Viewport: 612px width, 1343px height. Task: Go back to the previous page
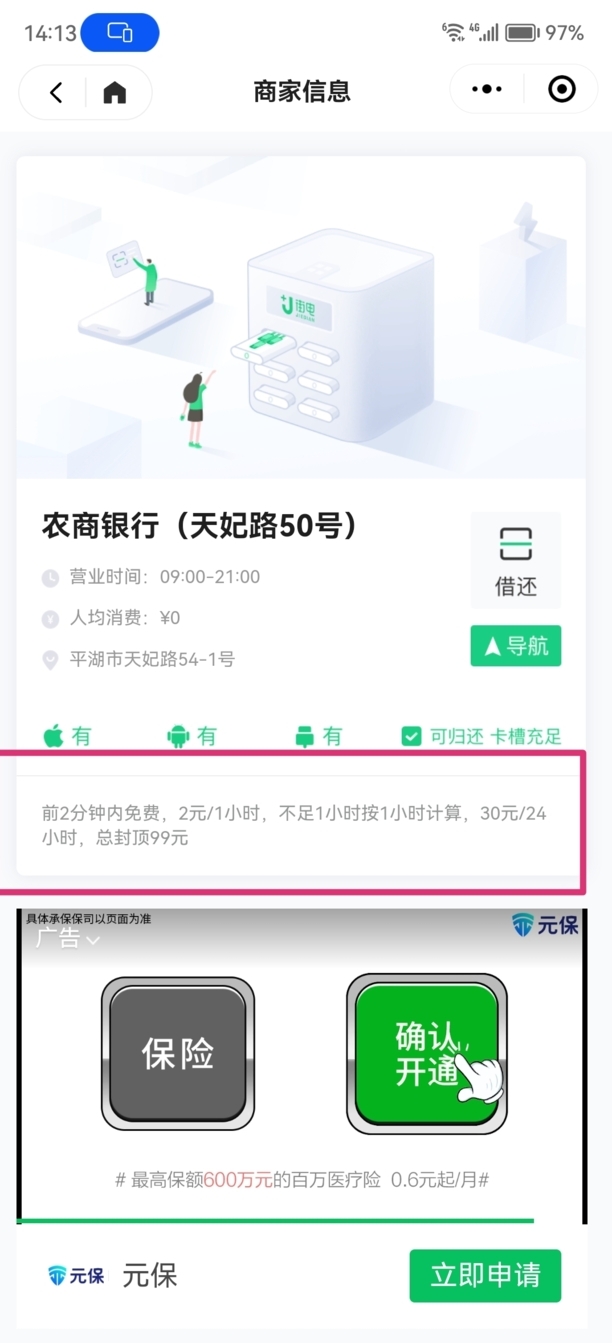56,93
